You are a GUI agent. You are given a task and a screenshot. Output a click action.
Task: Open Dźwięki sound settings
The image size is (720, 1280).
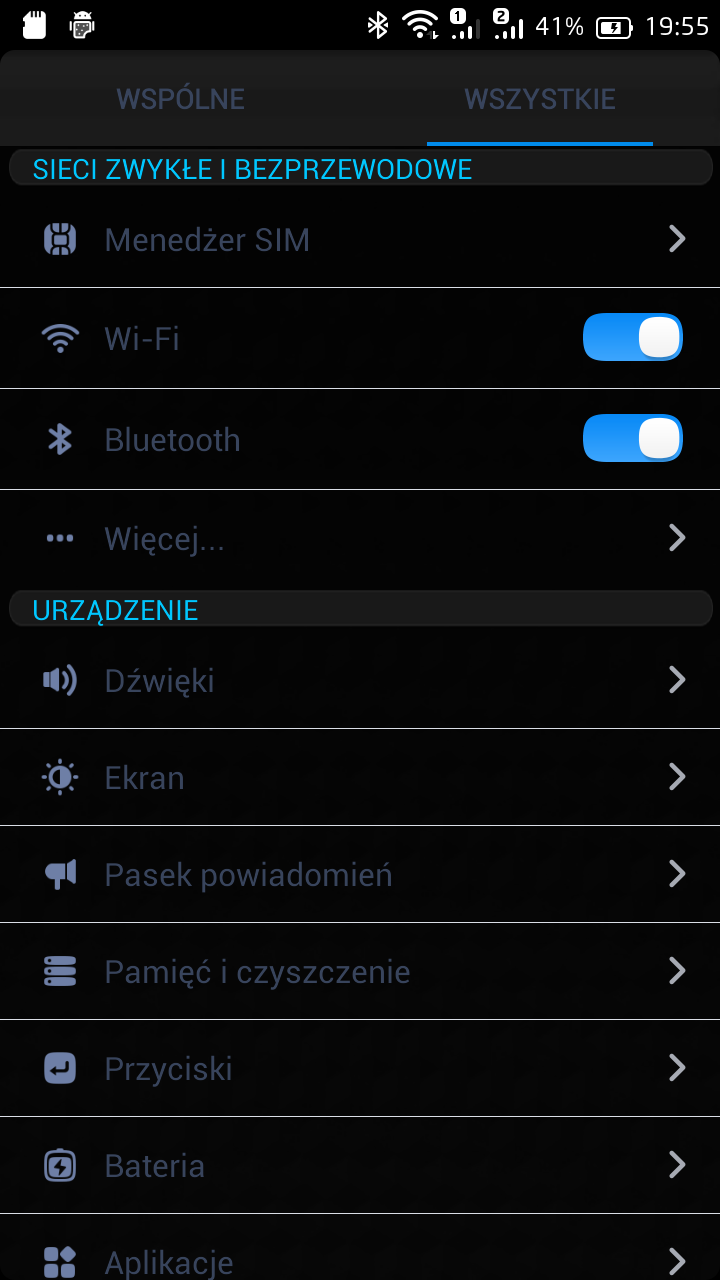[360, 681]
